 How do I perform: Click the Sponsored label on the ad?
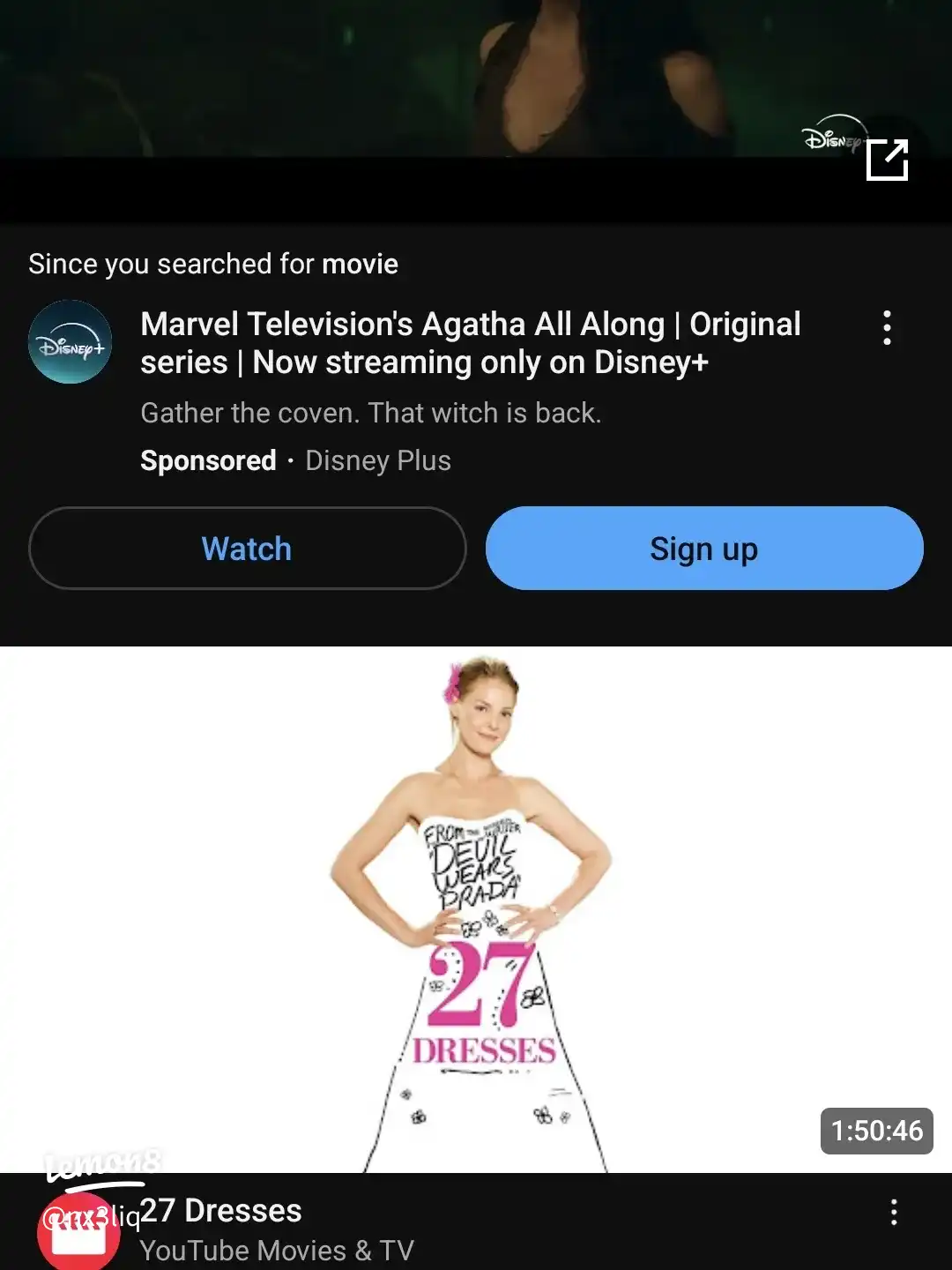208,459
